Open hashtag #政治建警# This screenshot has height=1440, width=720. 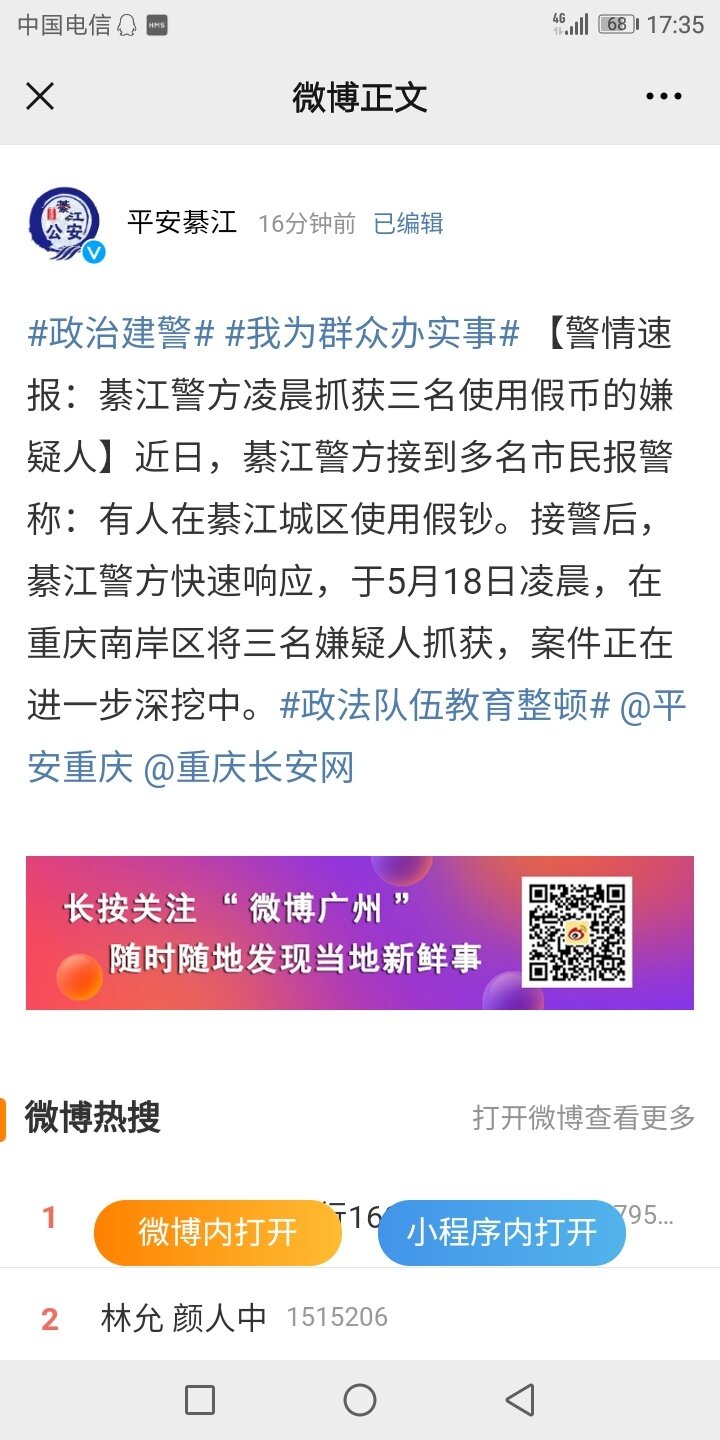tap(120, 334)
